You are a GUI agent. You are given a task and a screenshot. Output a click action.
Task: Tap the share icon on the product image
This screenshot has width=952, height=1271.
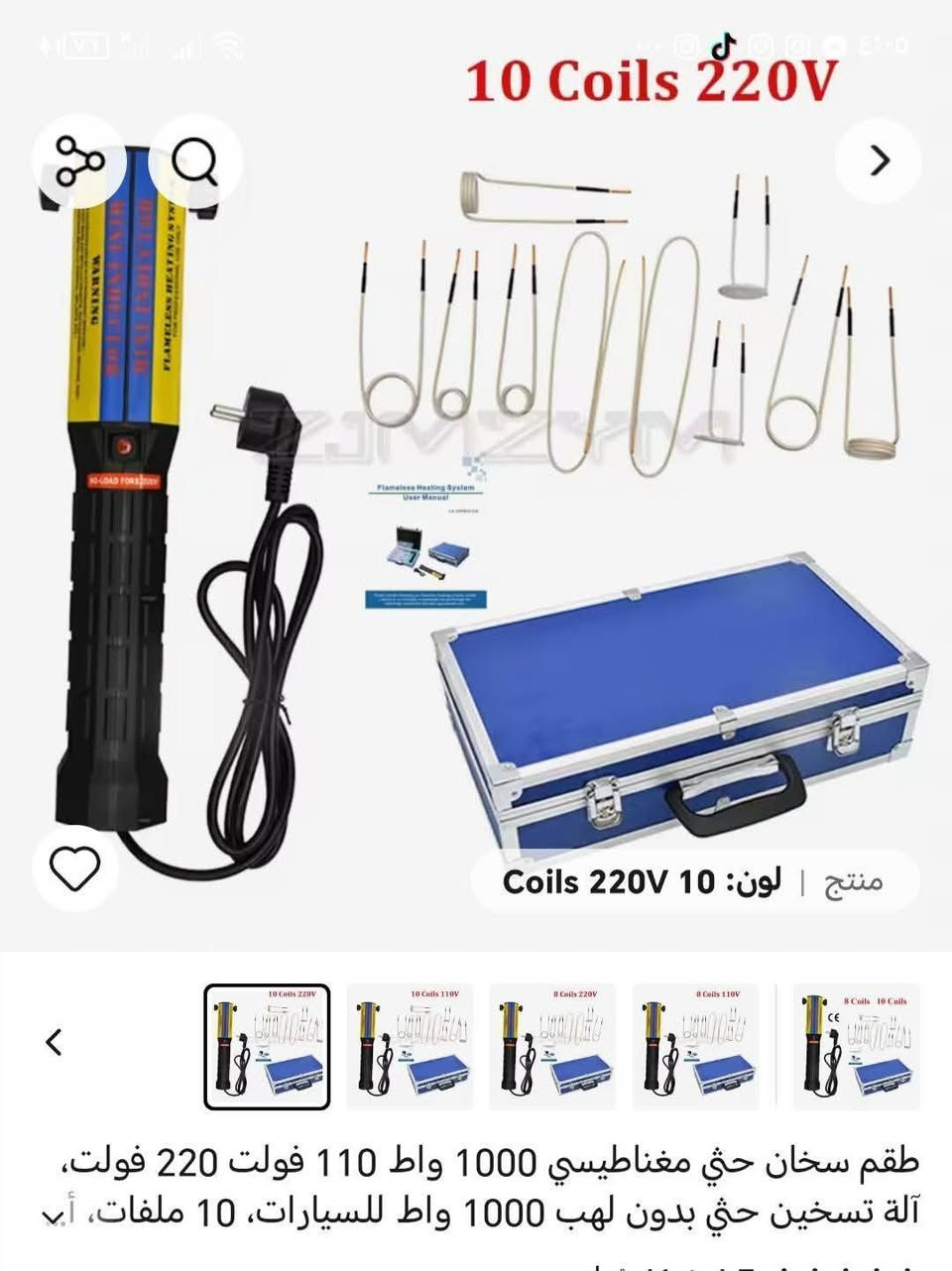tap(78, 162)
